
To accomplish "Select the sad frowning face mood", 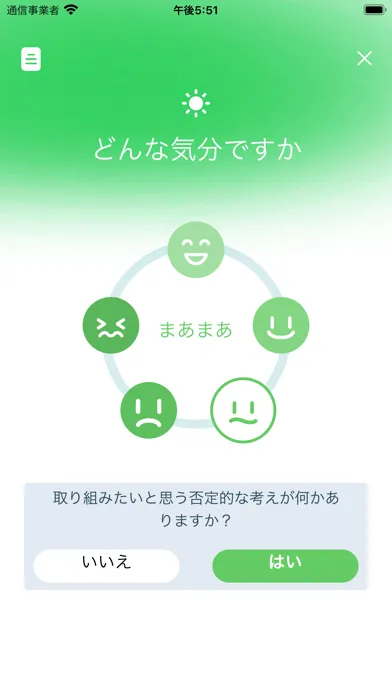I will point(149,410).
